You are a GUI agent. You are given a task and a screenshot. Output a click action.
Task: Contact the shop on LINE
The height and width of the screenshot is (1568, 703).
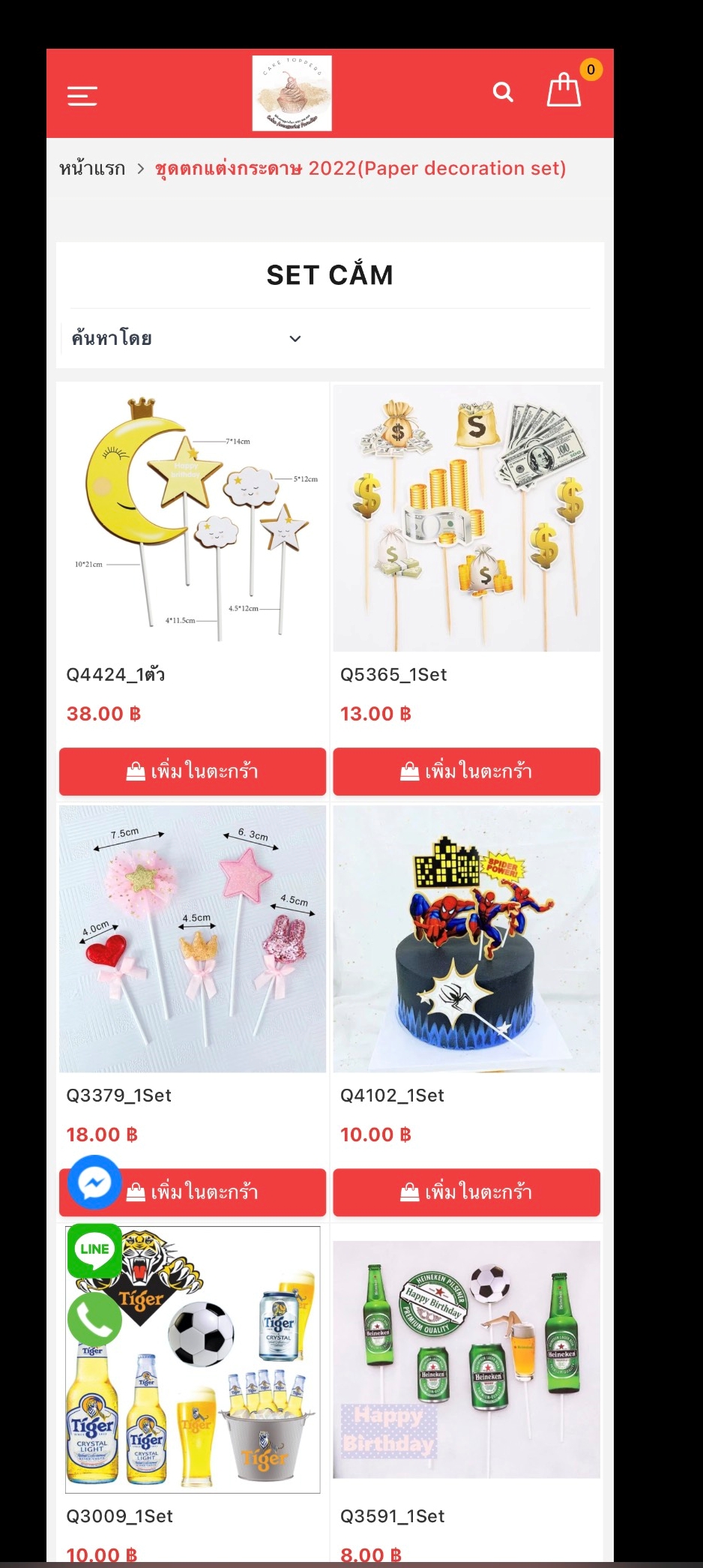pos(94,1250)
